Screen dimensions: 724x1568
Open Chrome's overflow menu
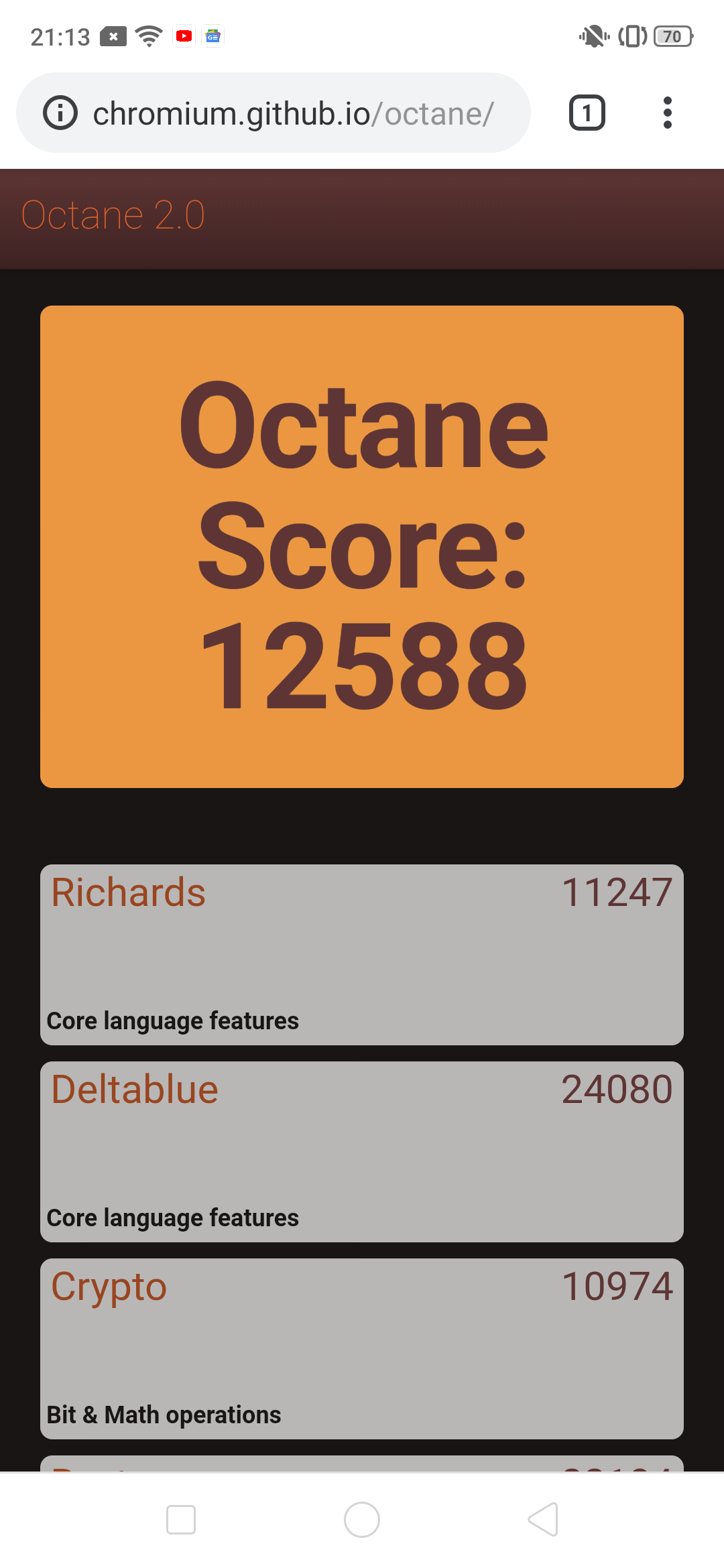(667, 113)
